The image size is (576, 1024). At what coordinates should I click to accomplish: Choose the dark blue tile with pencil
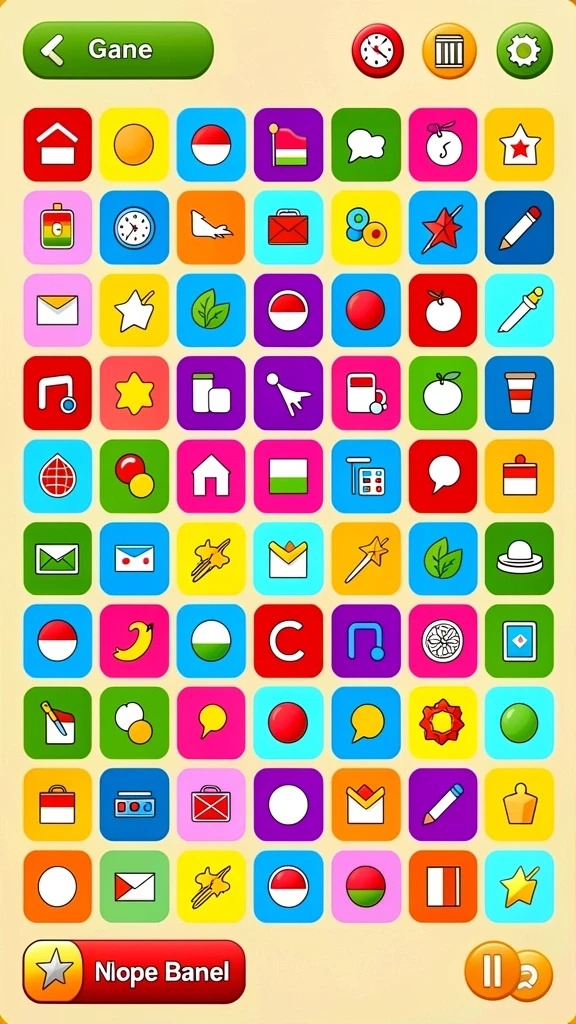point(519,227)
